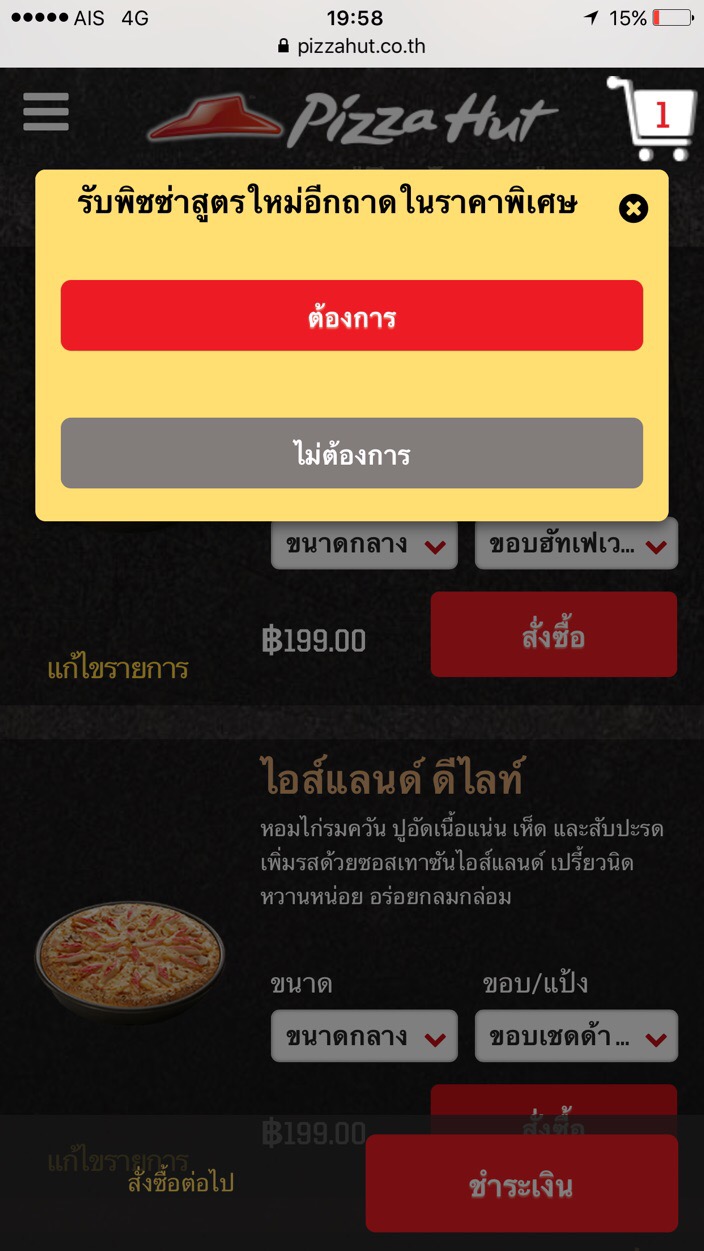Tap the red ต้องการ button

[x=351, y=316]
